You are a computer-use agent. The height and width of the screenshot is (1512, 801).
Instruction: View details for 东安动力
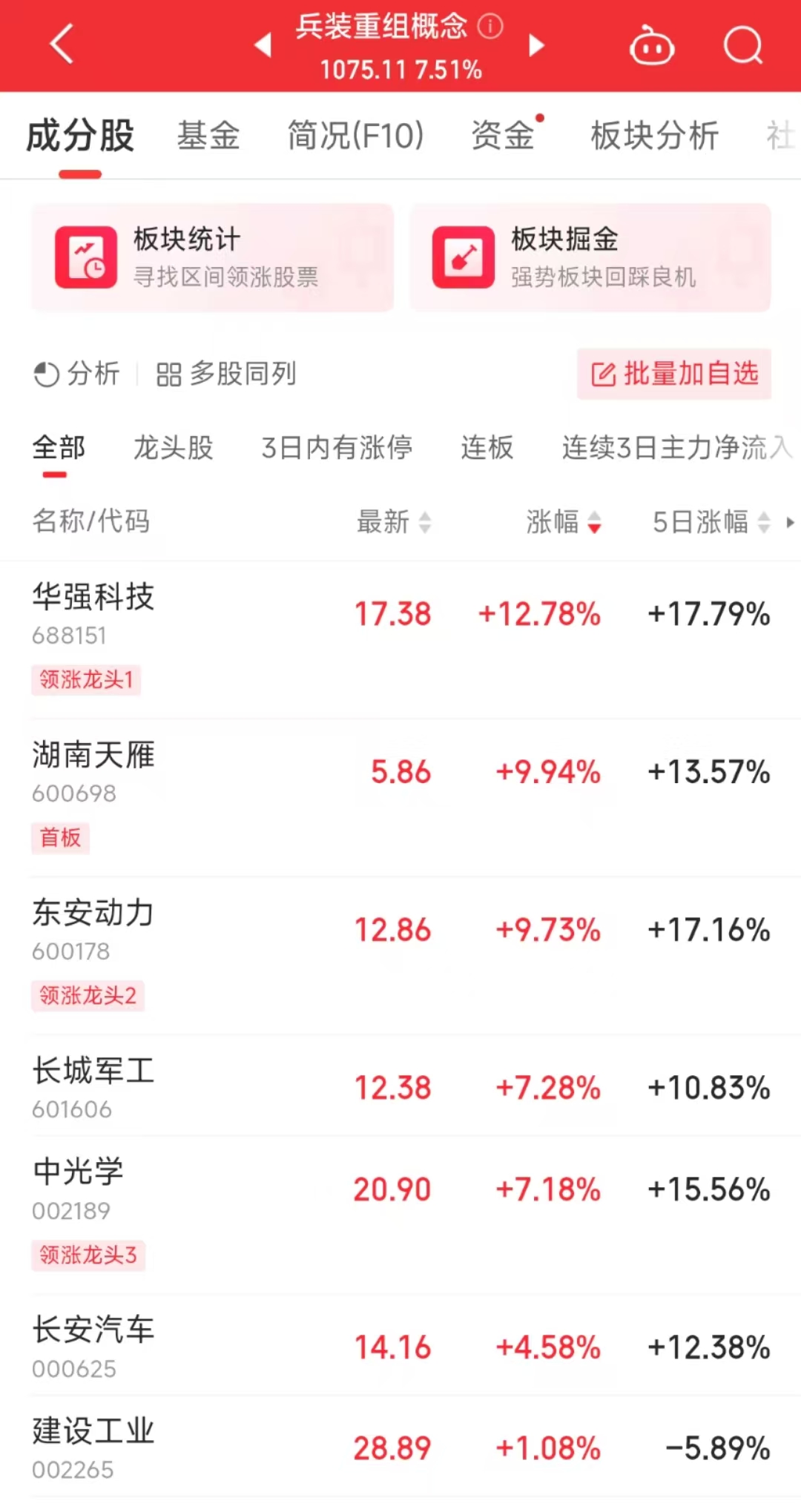pyautogui.click(x=400, y=955)
